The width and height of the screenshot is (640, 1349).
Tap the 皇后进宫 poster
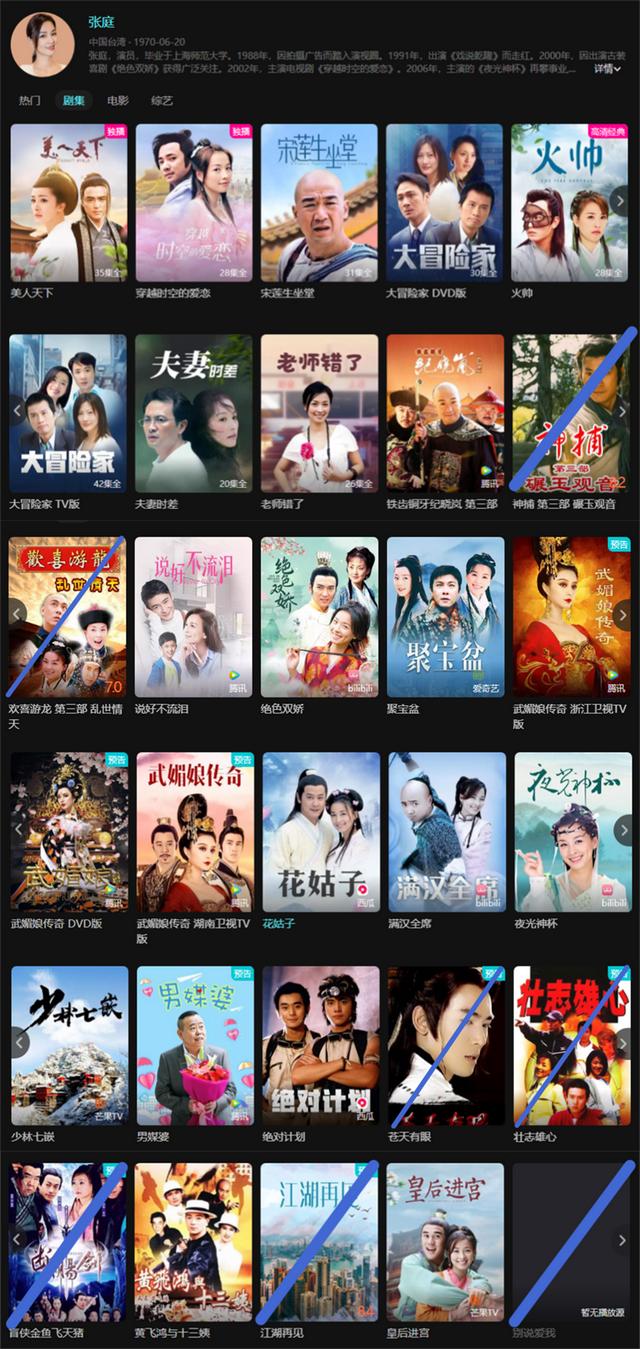coord(445,1242)
